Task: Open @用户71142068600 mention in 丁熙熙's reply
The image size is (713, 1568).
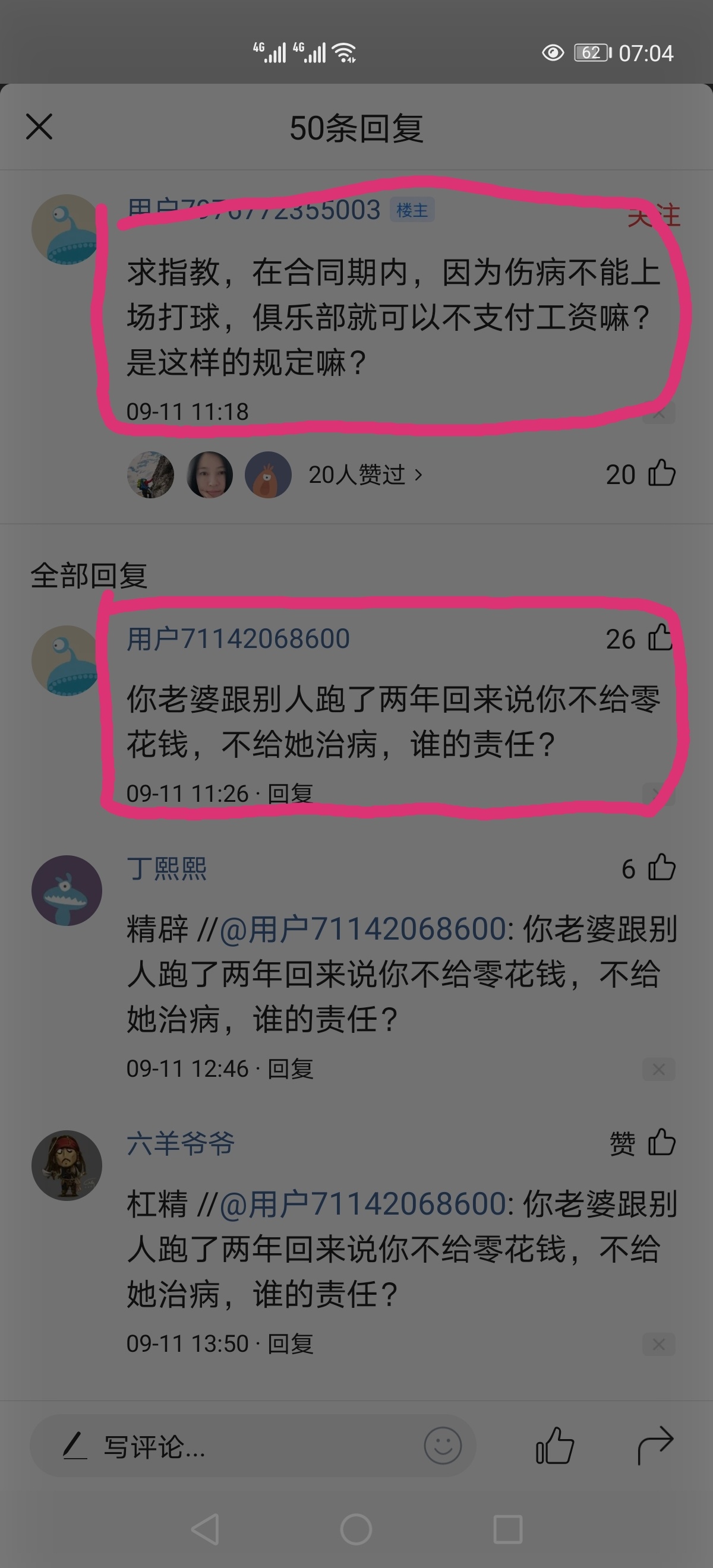Action: click(x=362, y=930)
